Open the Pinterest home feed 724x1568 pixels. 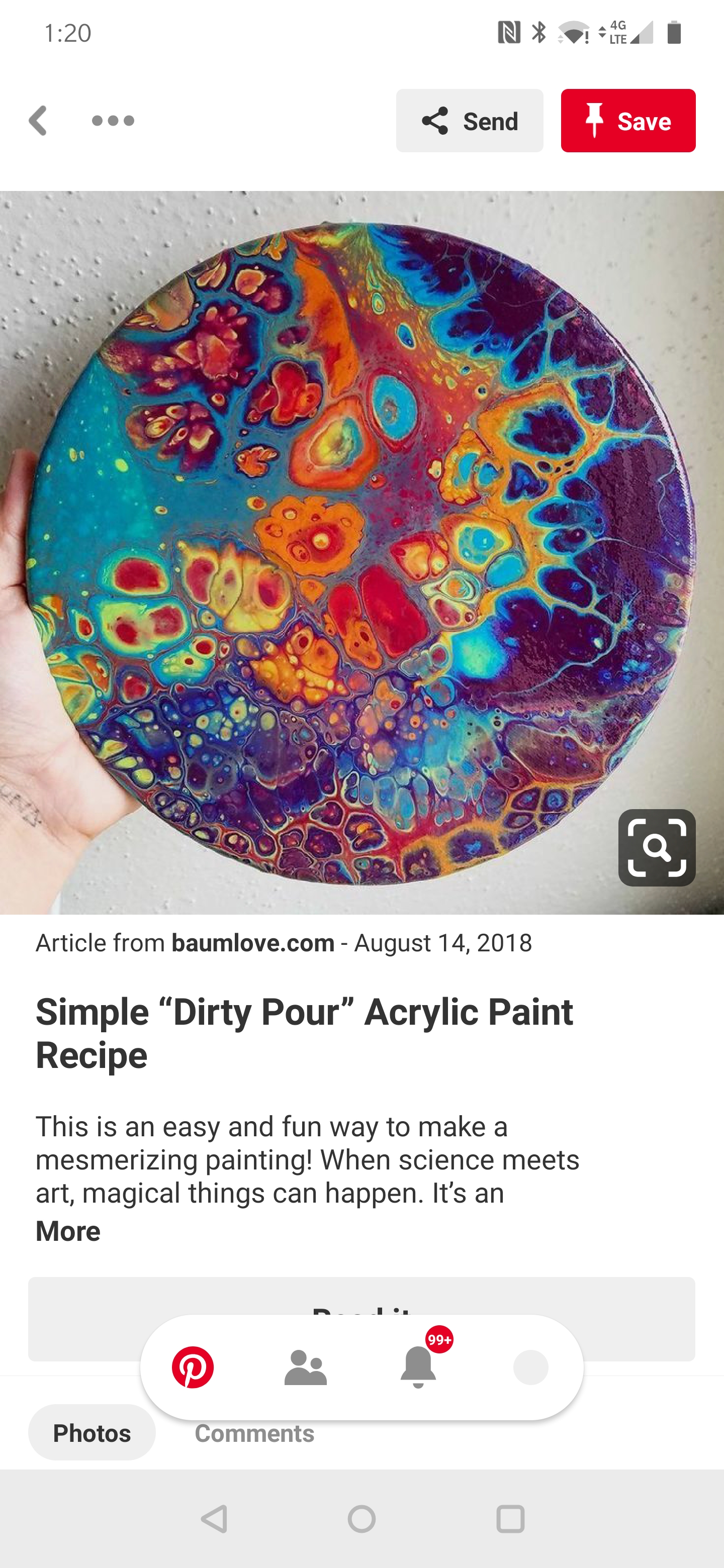point(193,1367)
